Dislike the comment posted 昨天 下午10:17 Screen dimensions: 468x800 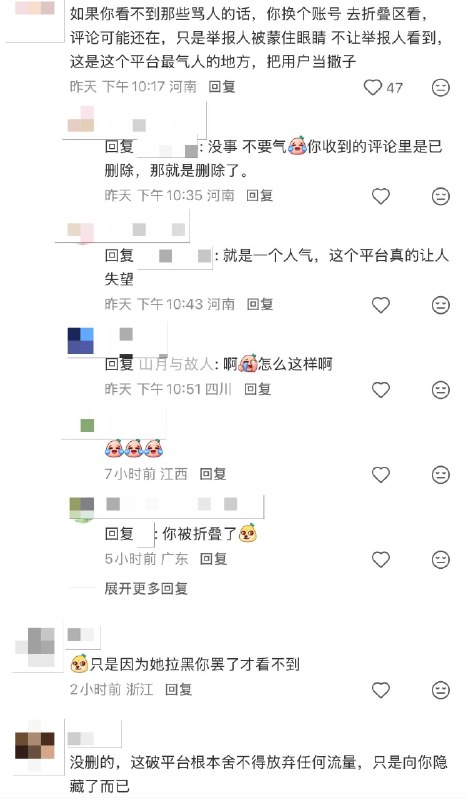[x=440, y=87]
